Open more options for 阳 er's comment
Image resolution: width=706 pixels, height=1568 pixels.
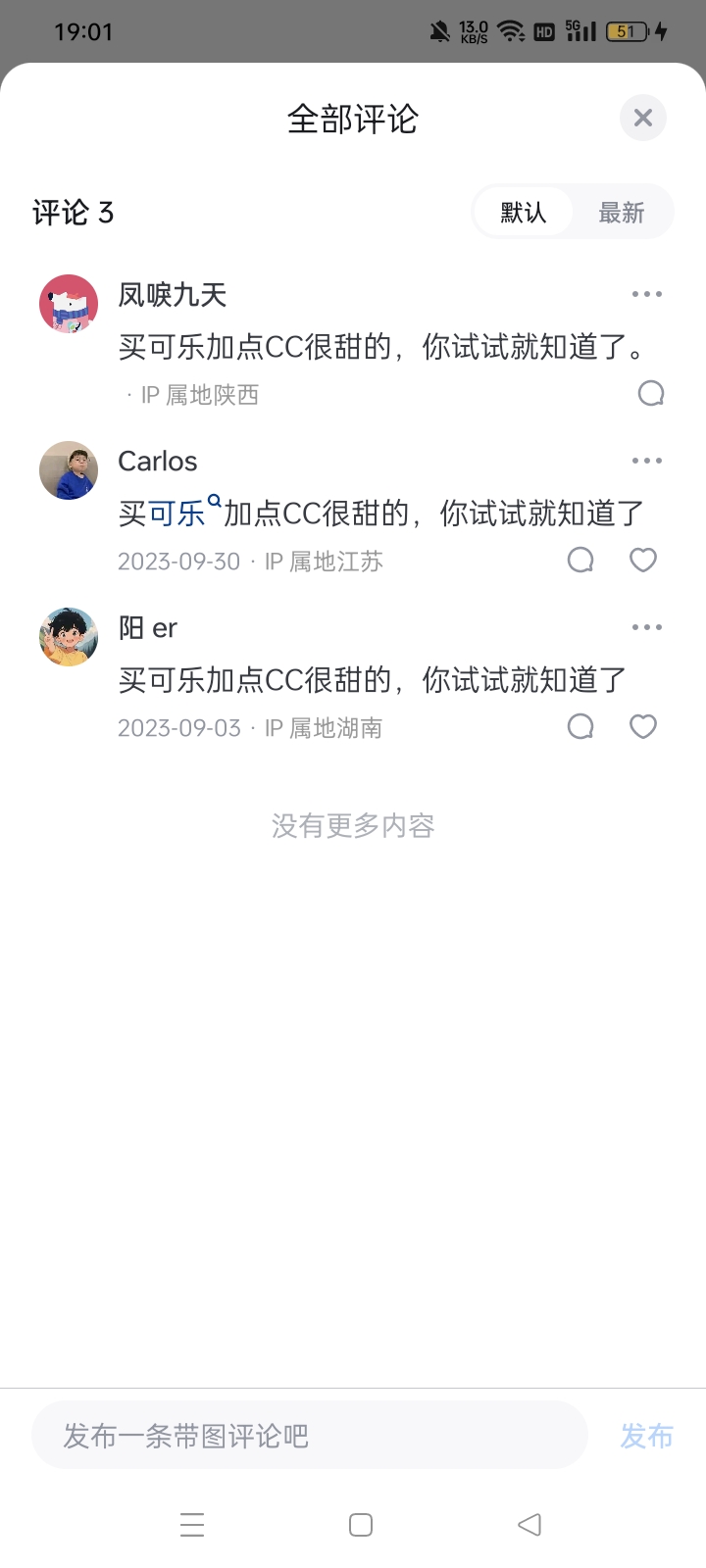point(646,627)
